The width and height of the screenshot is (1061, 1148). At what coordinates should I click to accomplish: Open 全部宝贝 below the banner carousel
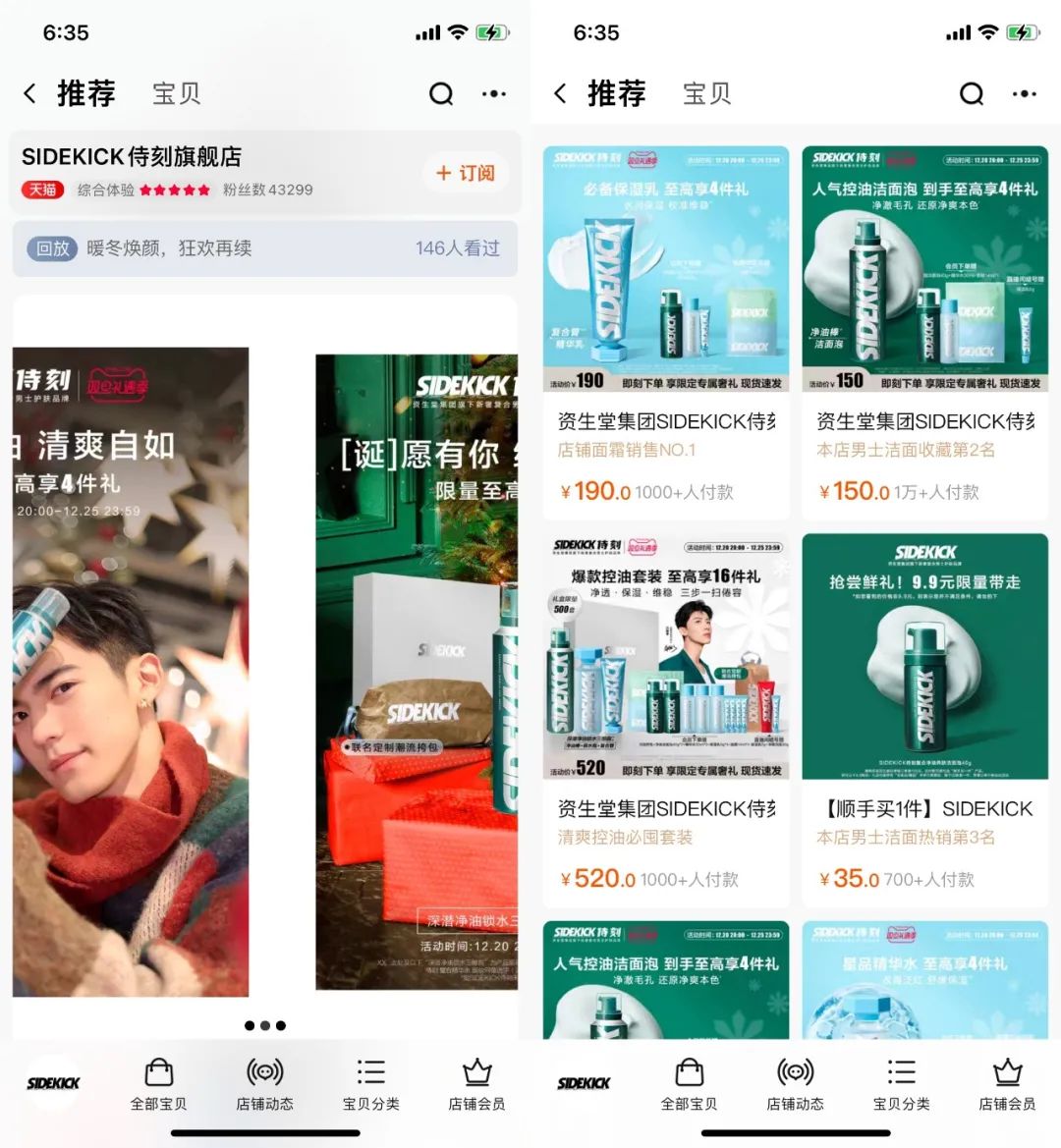point(158,1084)
